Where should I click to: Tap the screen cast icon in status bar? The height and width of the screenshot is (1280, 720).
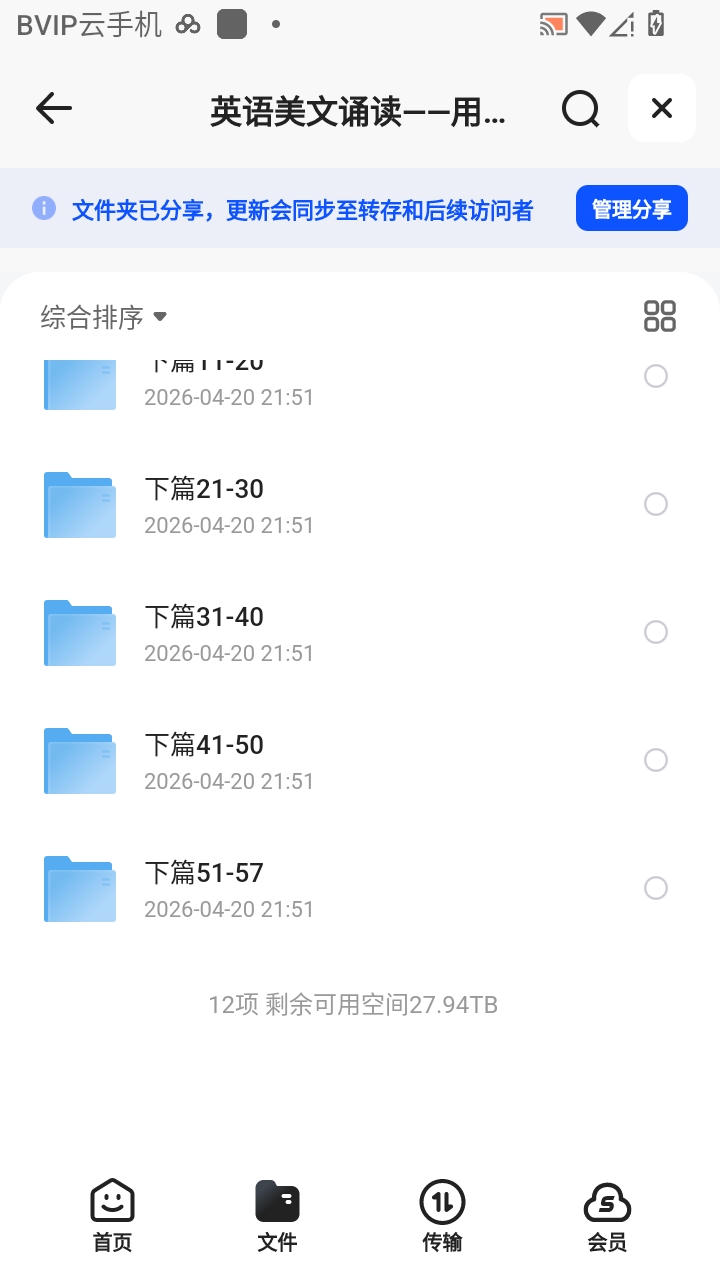click(x=551, y=23)
